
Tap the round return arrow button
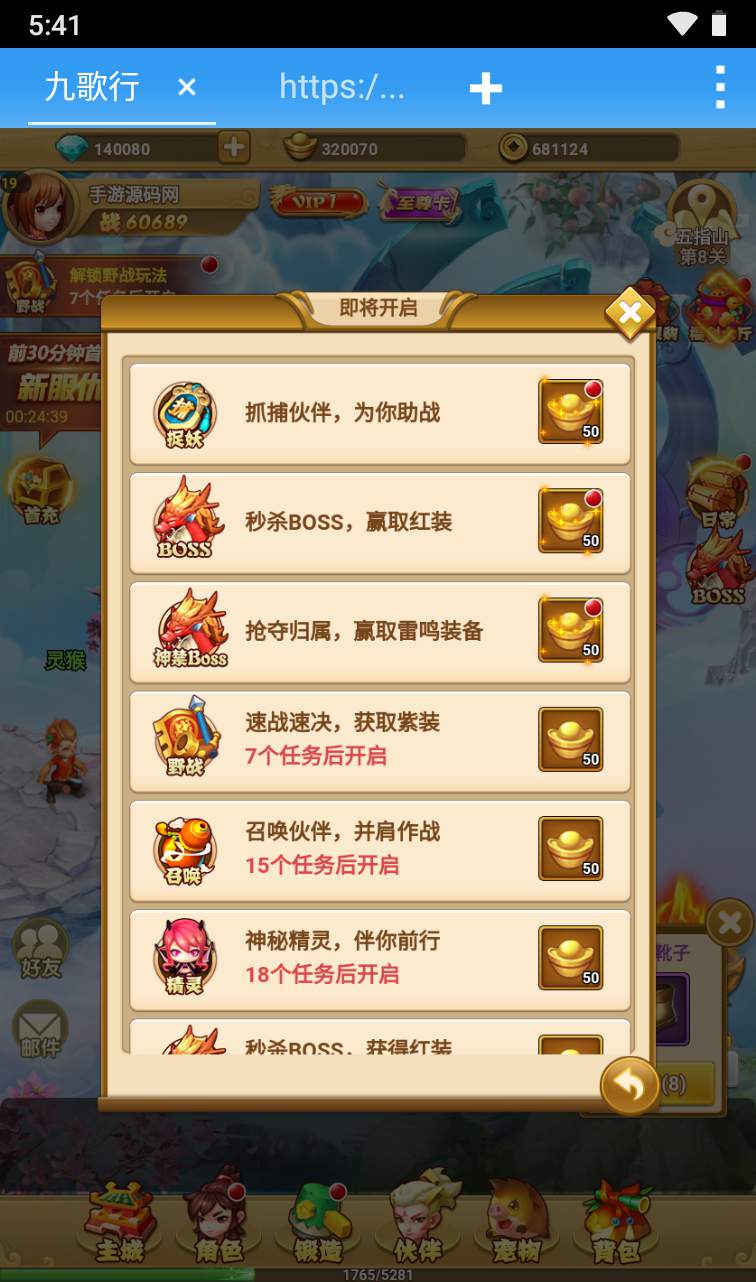tap(630, 1085)
